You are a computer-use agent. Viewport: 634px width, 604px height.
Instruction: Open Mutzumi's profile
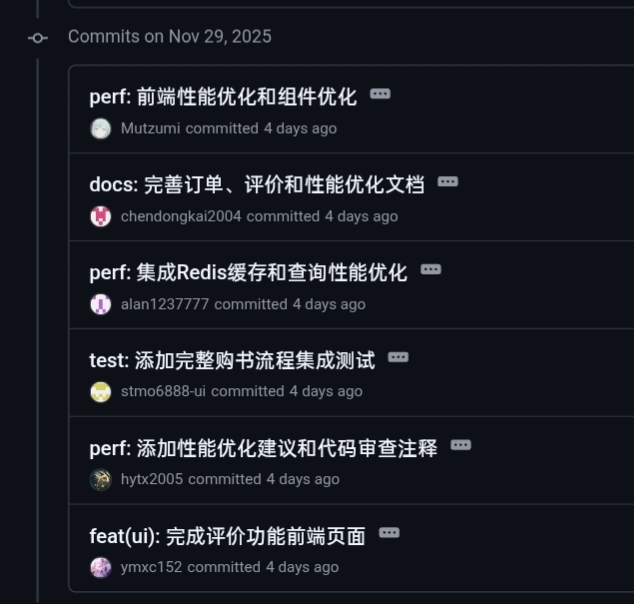150,128
